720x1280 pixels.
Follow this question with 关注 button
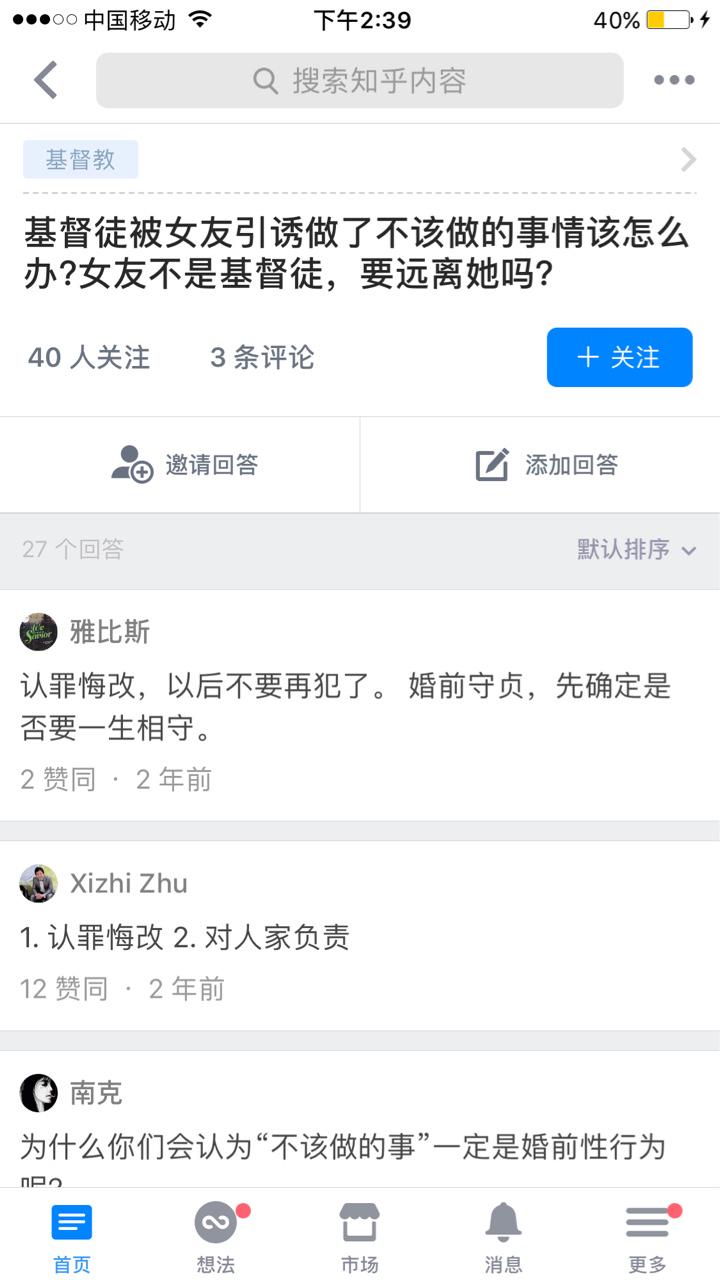619,357
